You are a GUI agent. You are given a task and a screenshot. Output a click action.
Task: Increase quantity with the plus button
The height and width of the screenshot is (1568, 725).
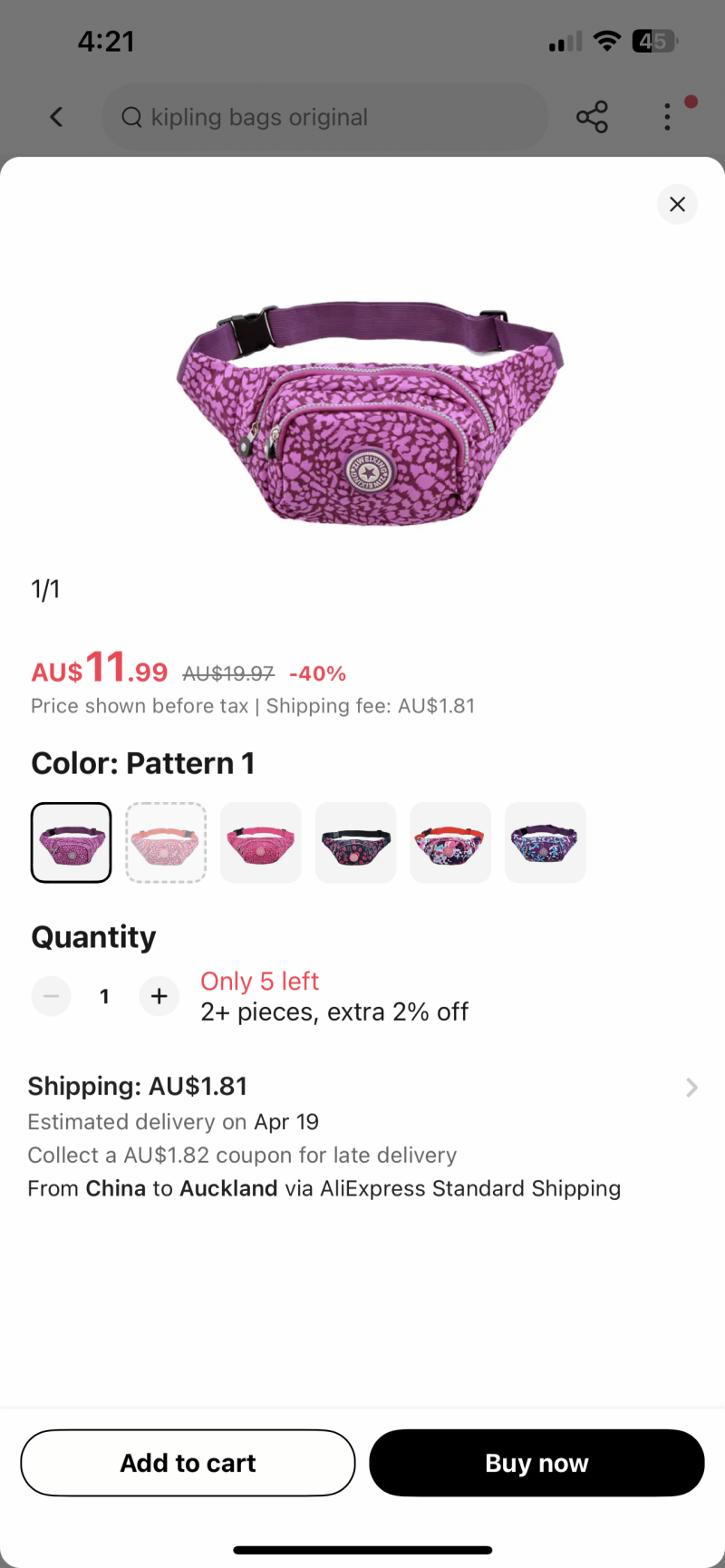159,996
